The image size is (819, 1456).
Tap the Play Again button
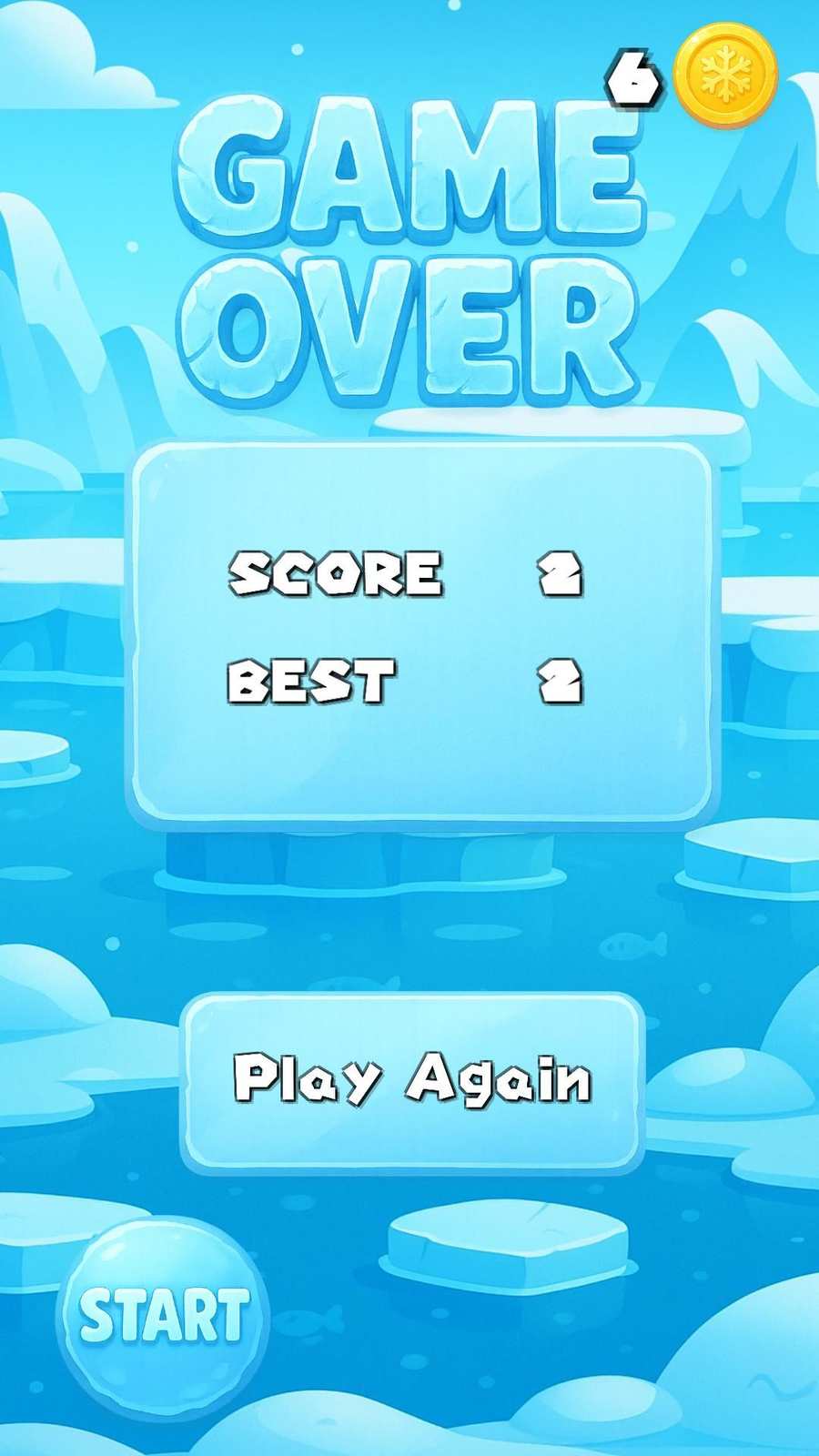pyautogui.click(x=412, y=1080)
